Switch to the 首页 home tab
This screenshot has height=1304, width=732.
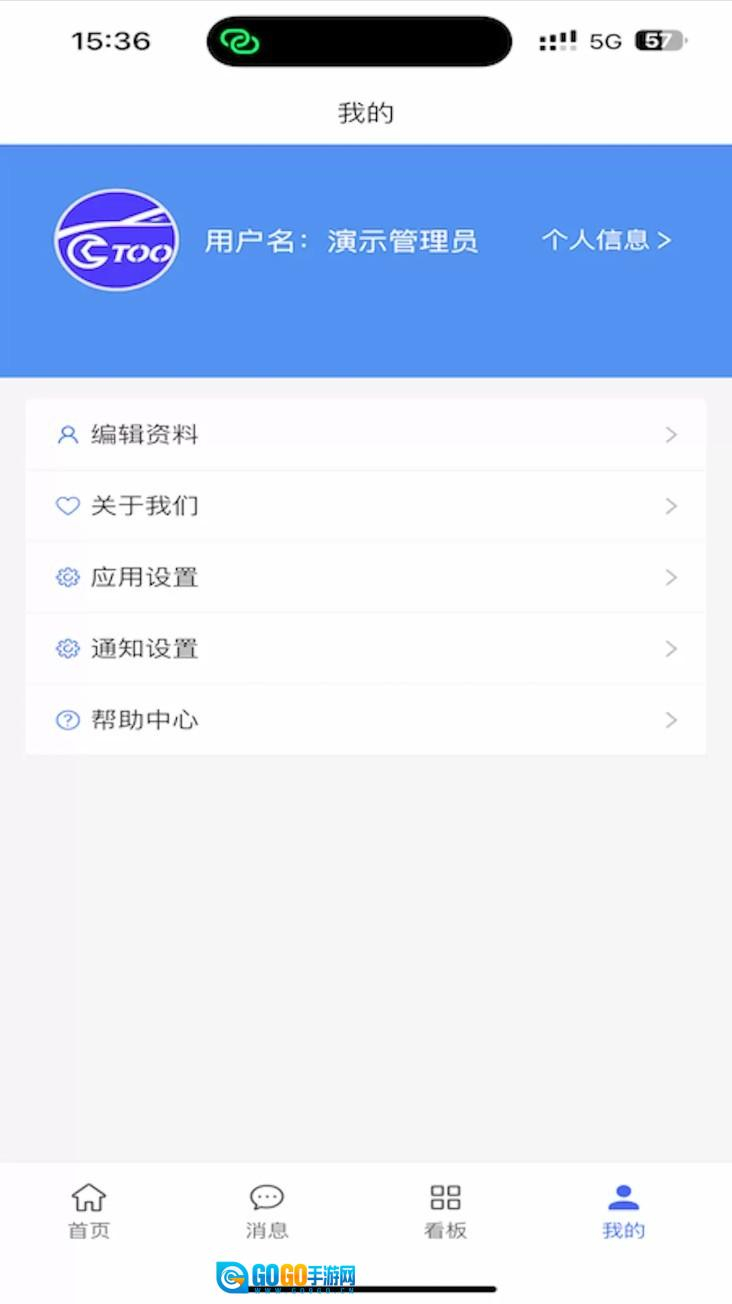[x=89, y=1210]
